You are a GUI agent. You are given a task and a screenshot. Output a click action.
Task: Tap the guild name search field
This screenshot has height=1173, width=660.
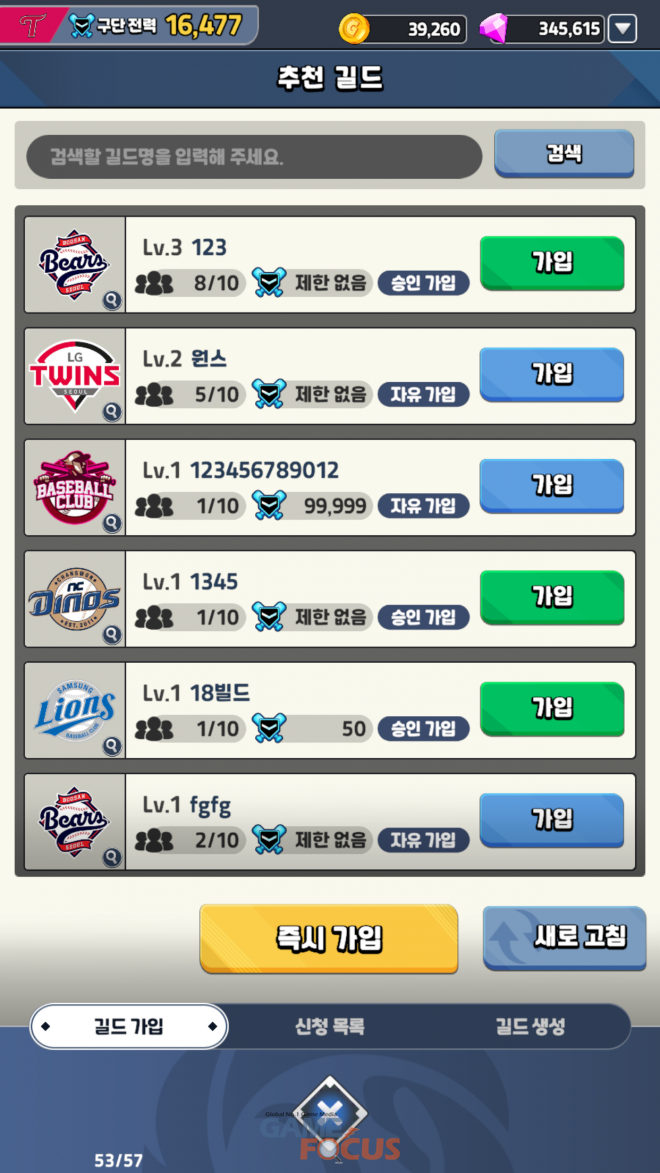tap(253, 157)
